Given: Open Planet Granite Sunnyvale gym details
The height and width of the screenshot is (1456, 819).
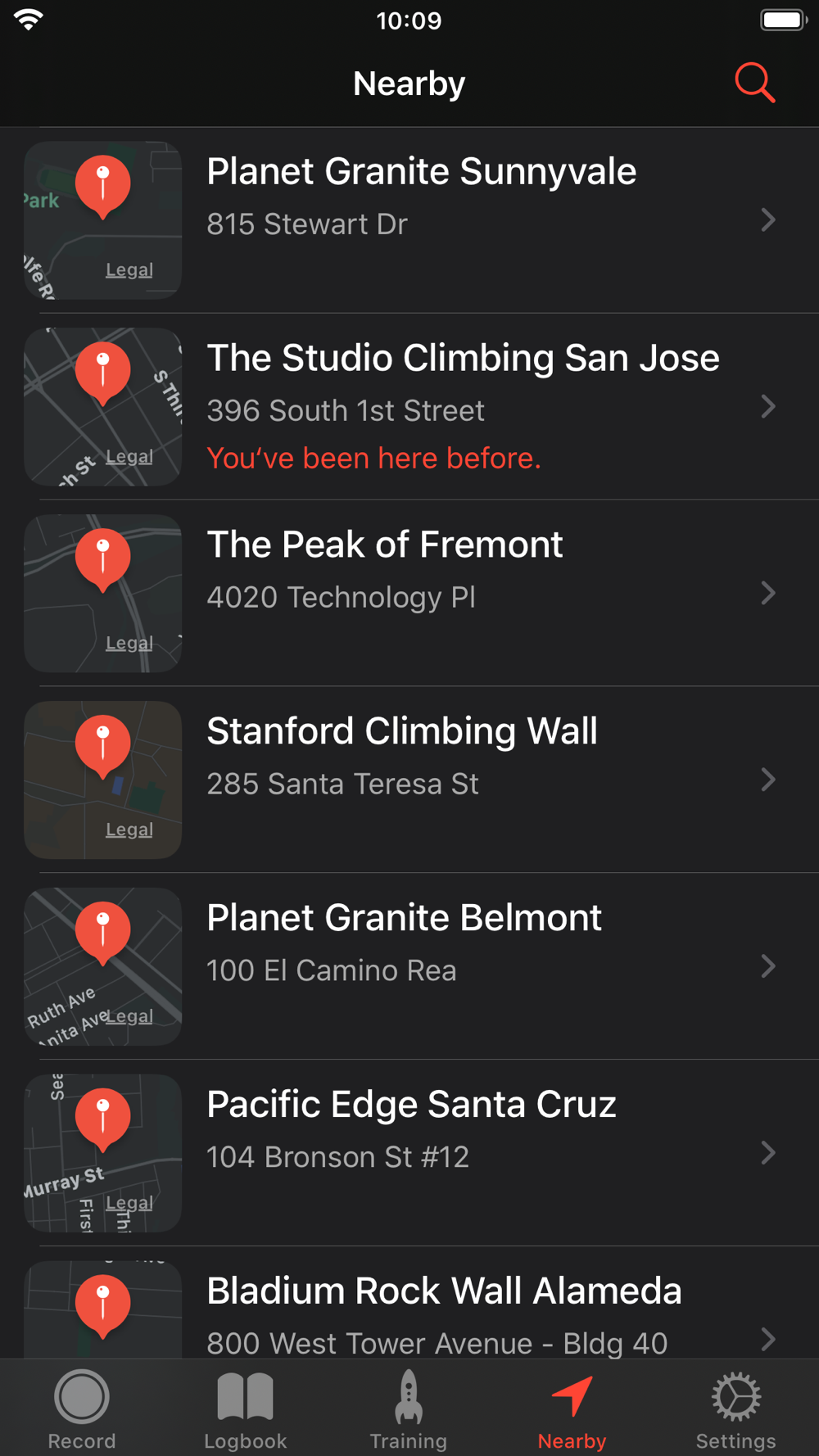Looking at the screenshot, I should [x=409, y=220].
